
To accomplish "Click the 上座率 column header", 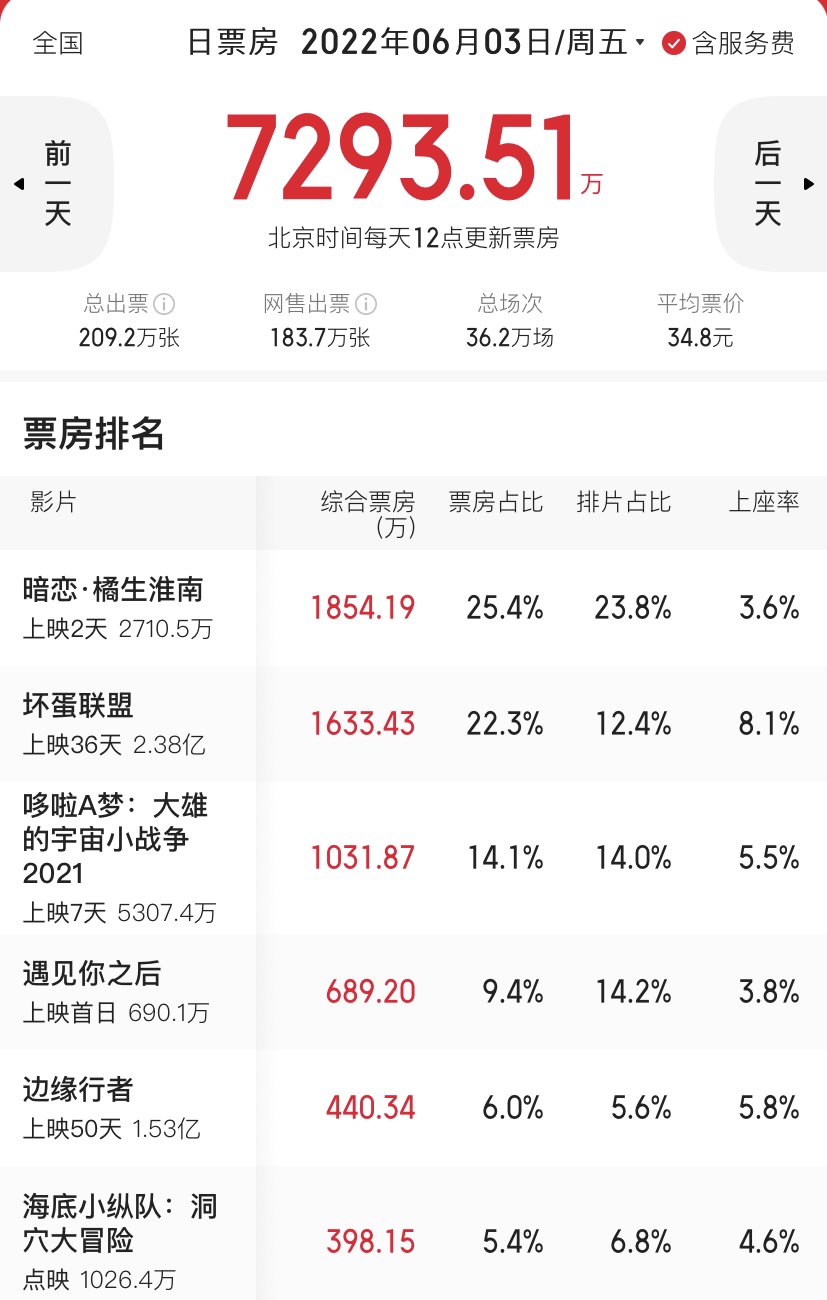I will pos(763,503).
